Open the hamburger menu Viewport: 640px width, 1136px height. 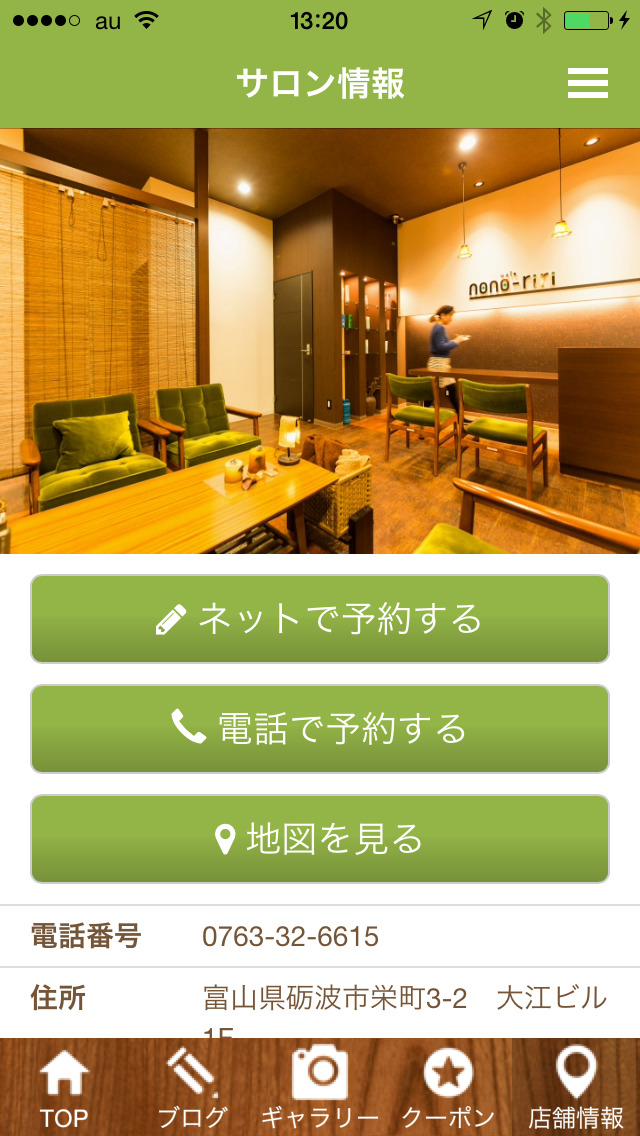click(587, 84)
